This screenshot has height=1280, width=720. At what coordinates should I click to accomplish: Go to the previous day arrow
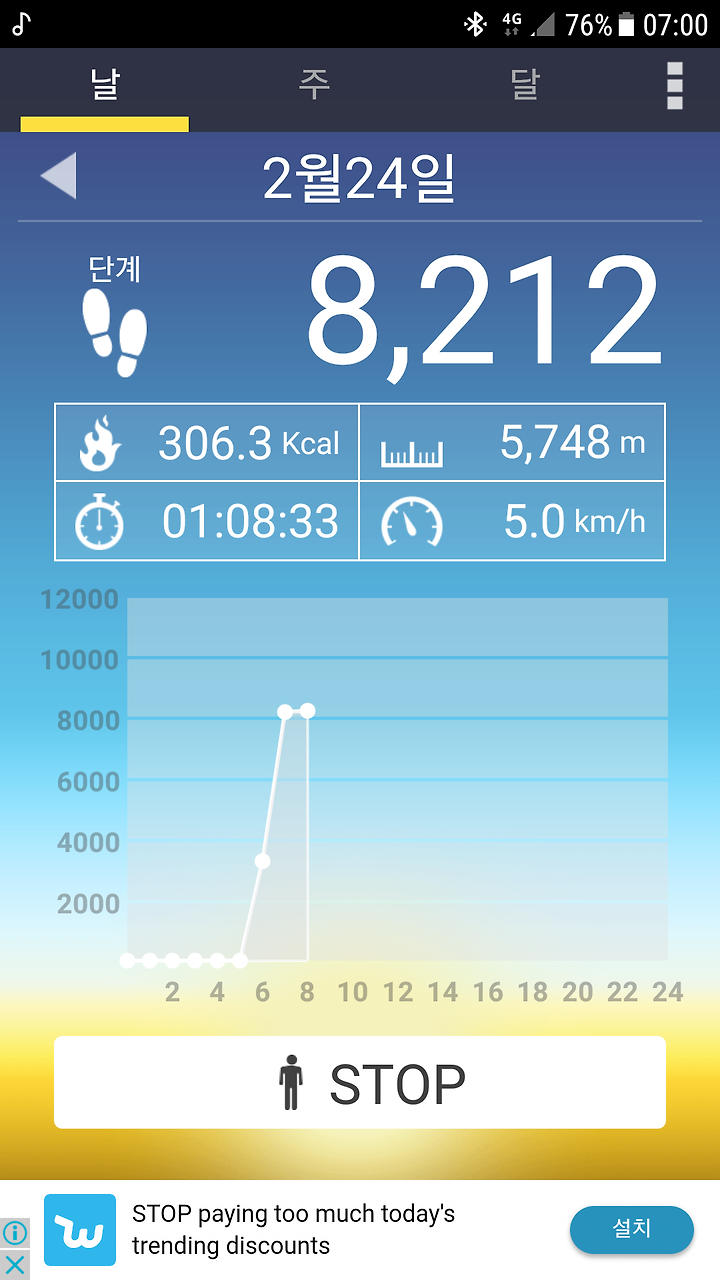pyautogui.click(x=58, y=176)
